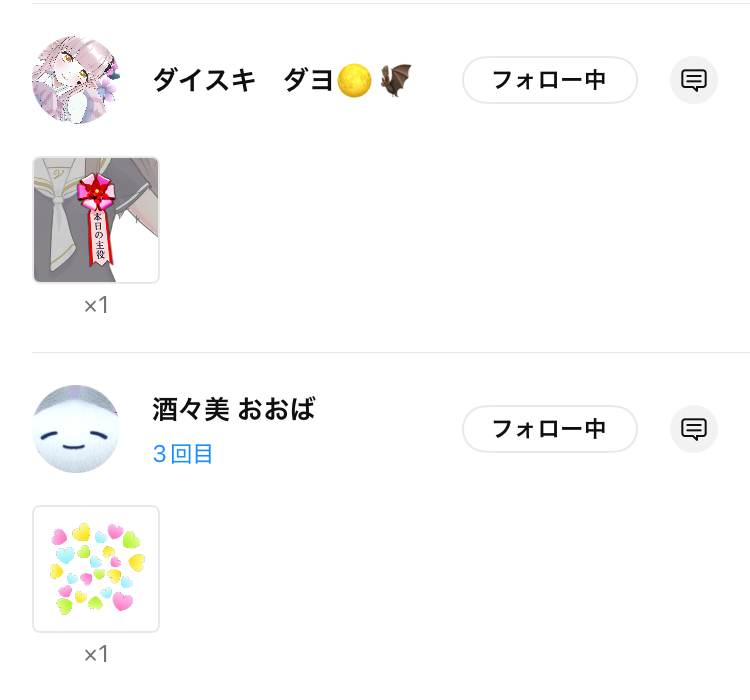Tap フォロー中 button beside ダイスキ ダヨ
Image resolution: width=750 pixels, height=700 pixels.
click(x=549, y=80)
